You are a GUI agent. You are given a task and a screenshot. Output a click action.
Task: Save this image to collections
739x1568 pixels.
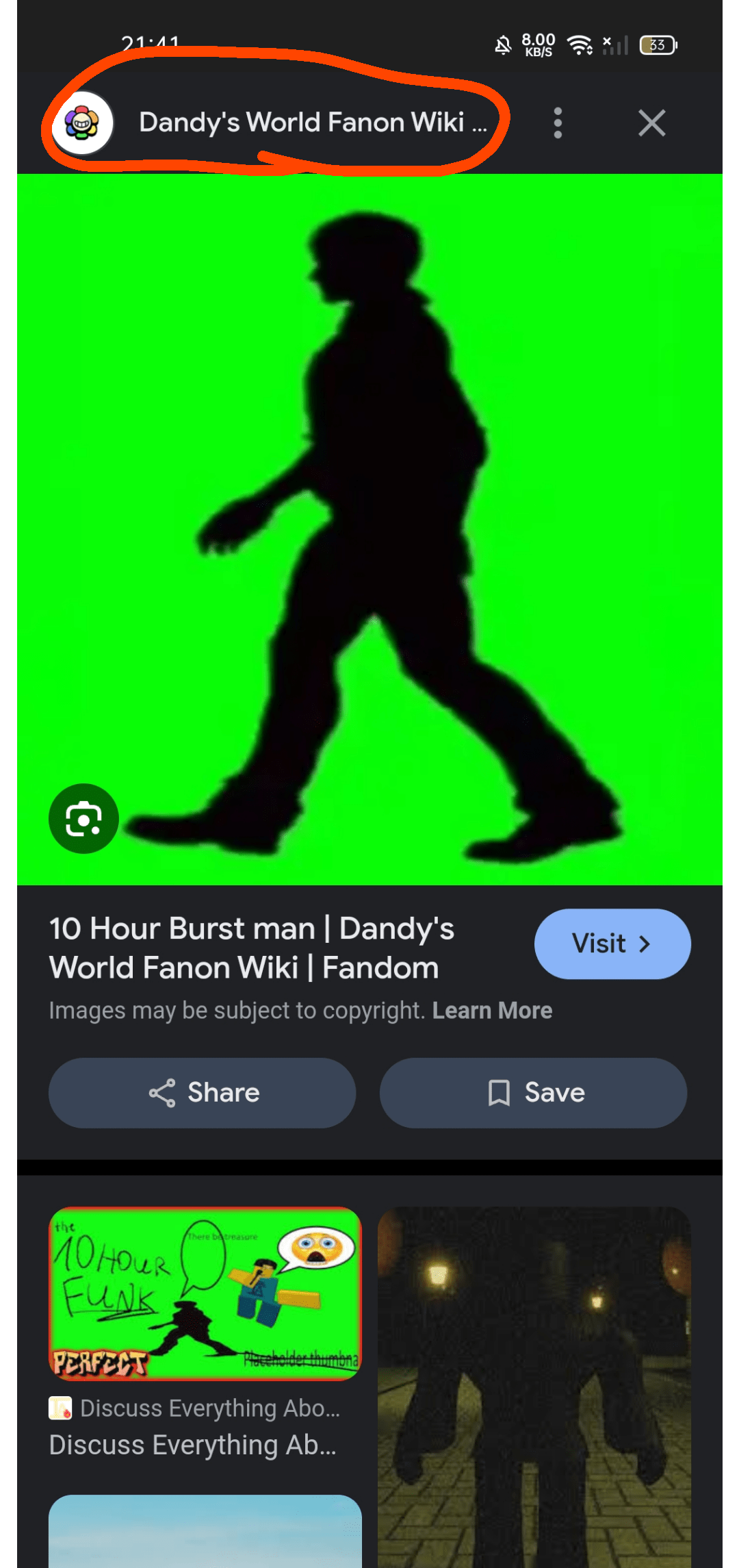[x=534, y=1093]
